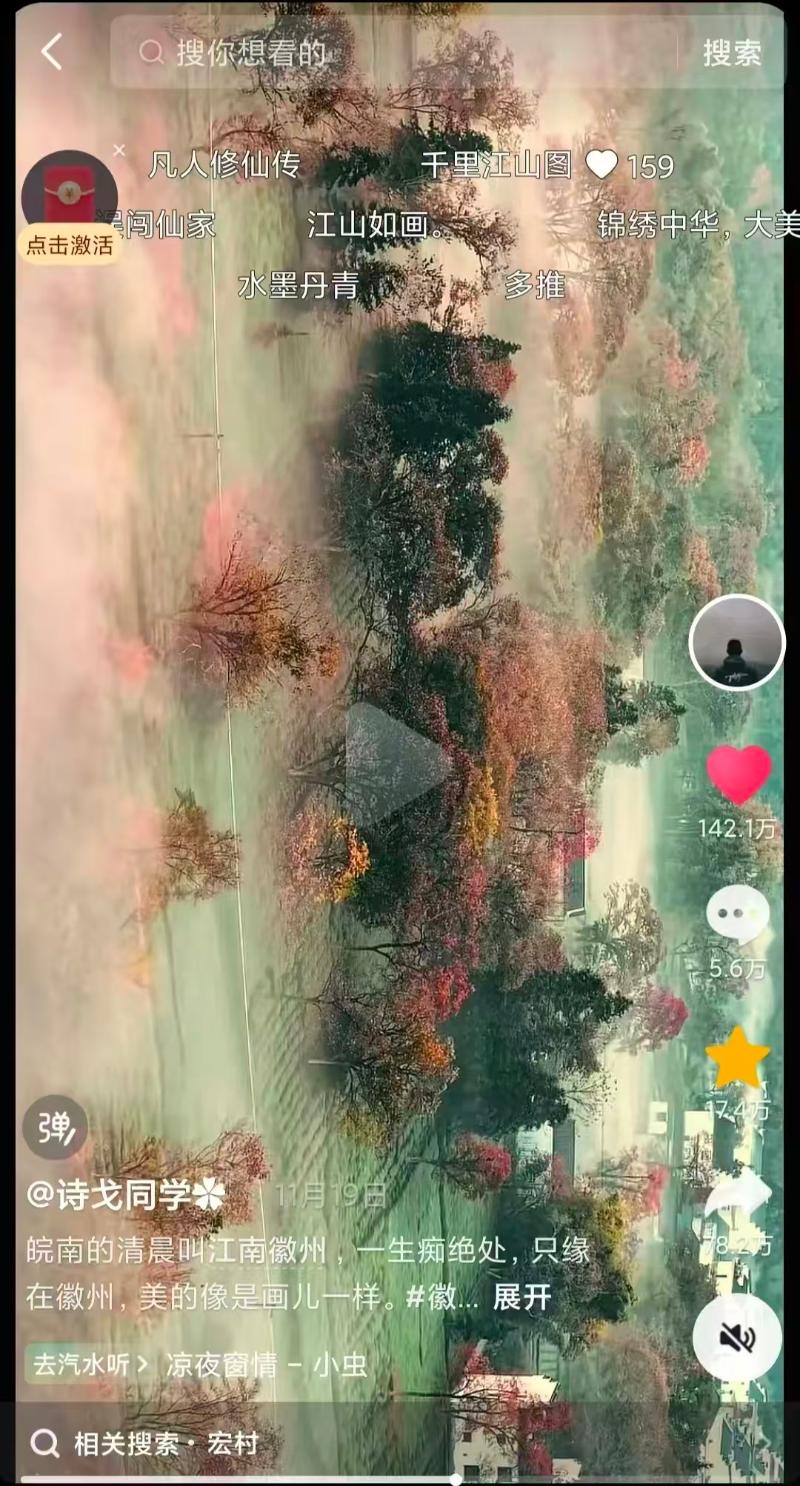Toggle the 弹 danmaku button
The image size is (800, 1486).
coord(55,1128)
